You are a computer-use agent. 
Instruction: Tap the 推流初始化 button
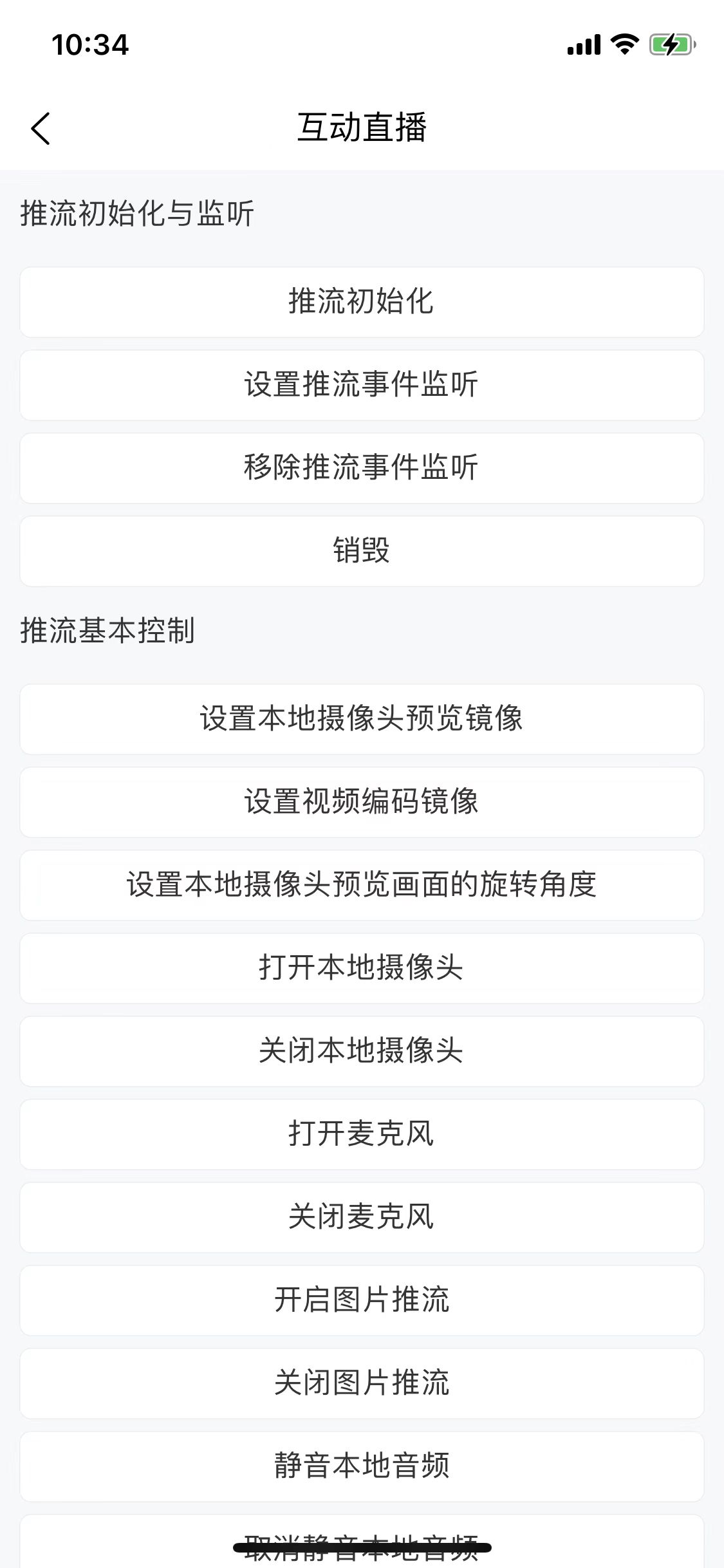pyautogui.click(x=362, y=302)
